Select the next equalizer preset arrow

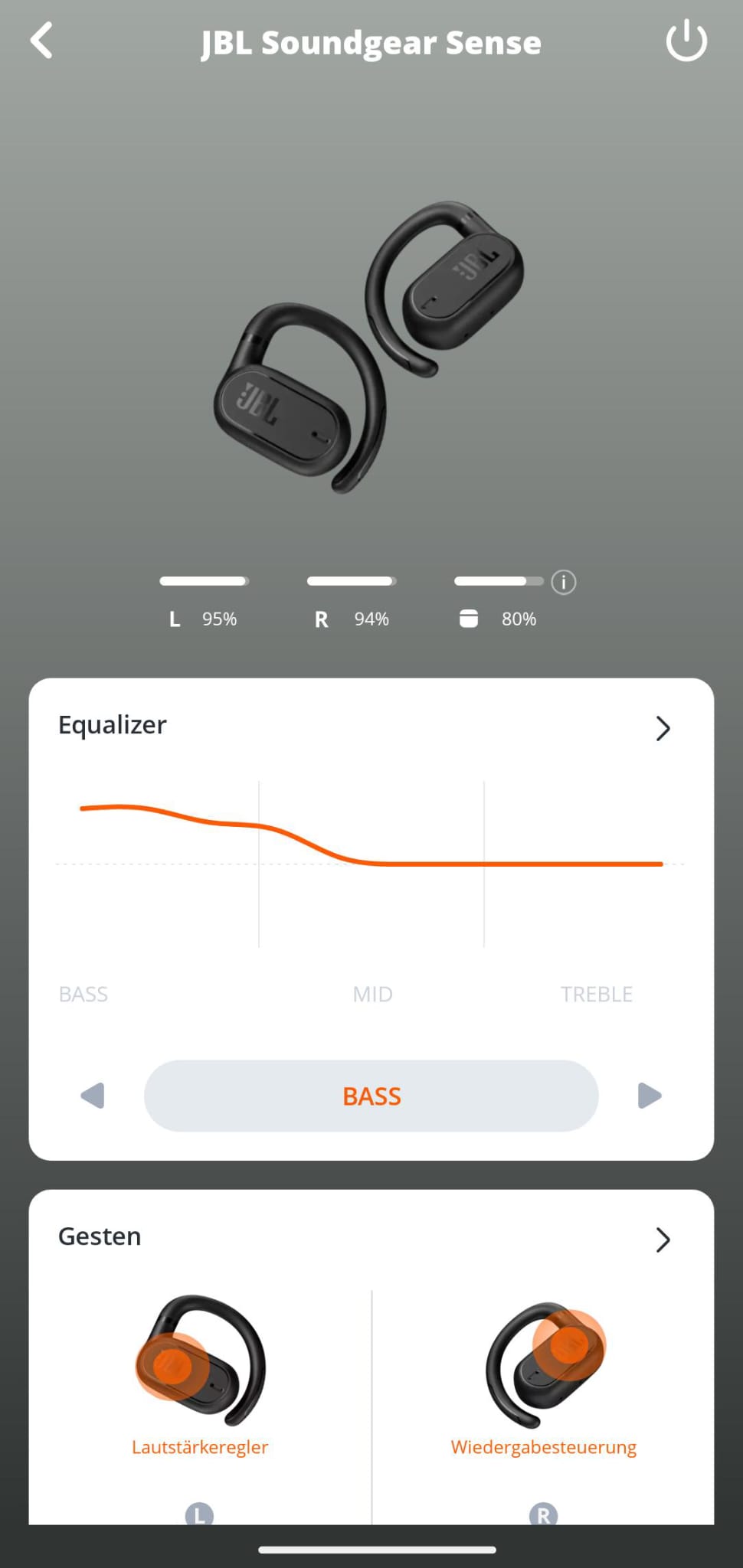coord(650,1096)
